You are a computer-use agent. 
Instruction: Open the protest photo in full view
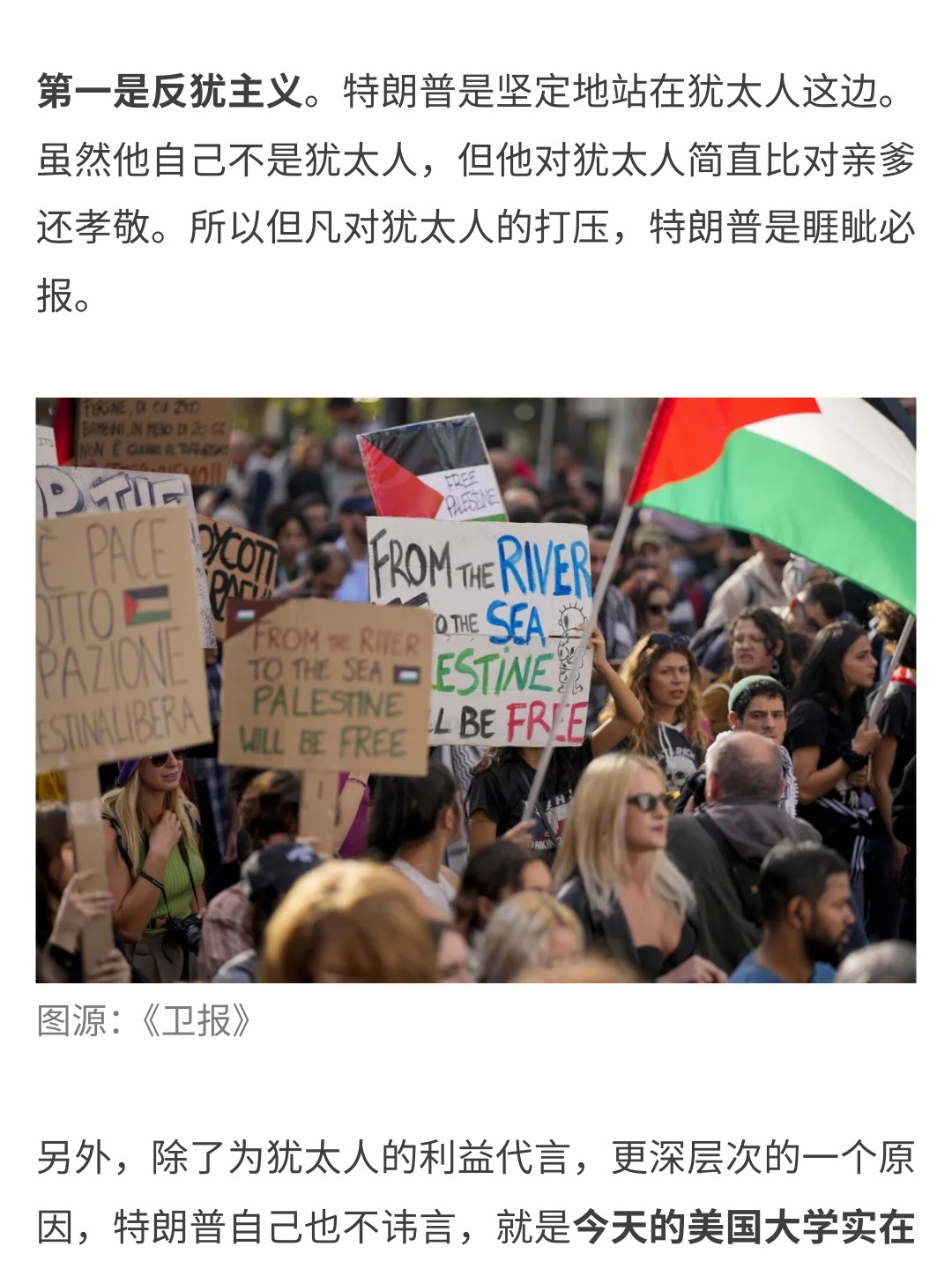pos(476,690)
